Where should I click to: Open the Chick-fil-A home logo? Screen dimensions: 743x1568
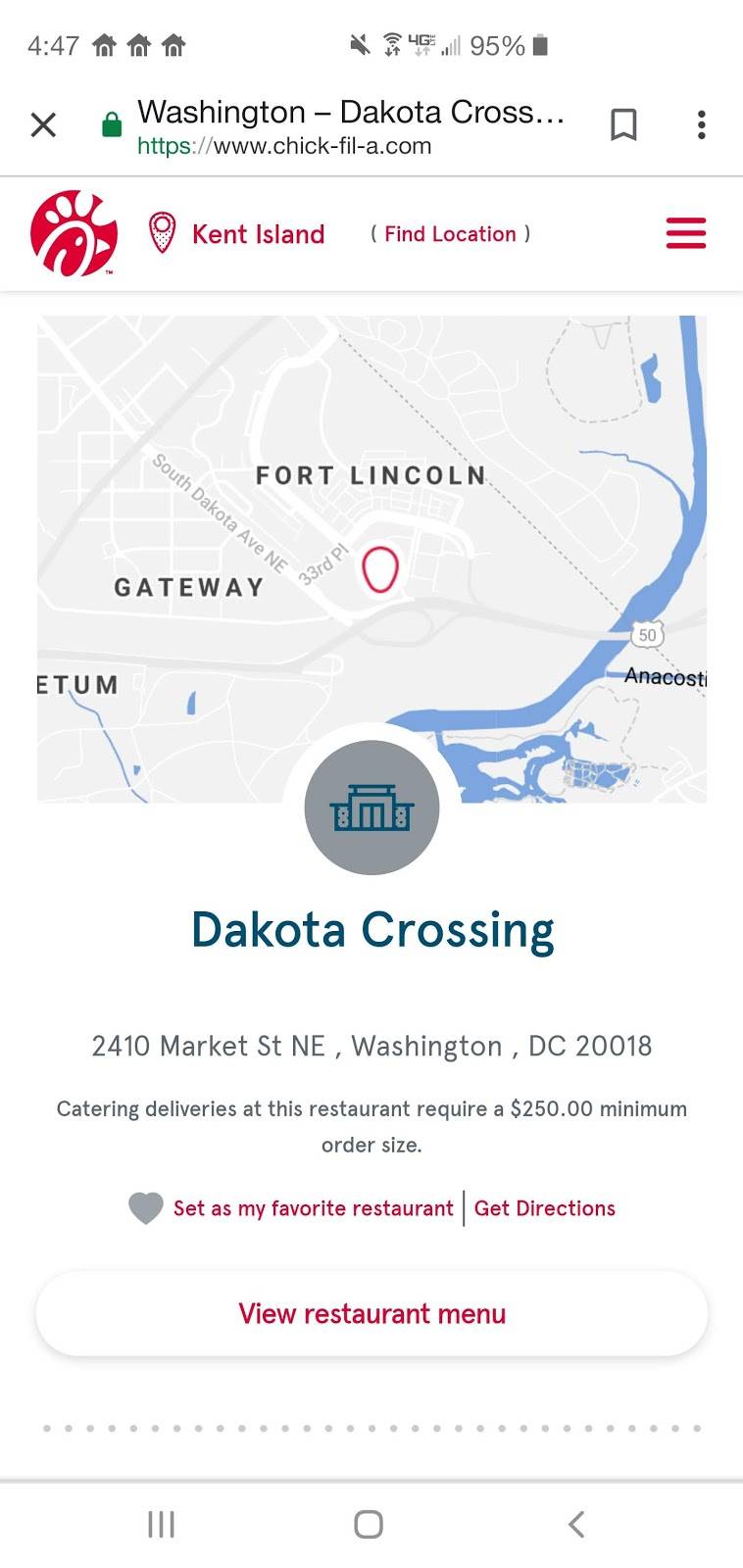coord(74,233)
